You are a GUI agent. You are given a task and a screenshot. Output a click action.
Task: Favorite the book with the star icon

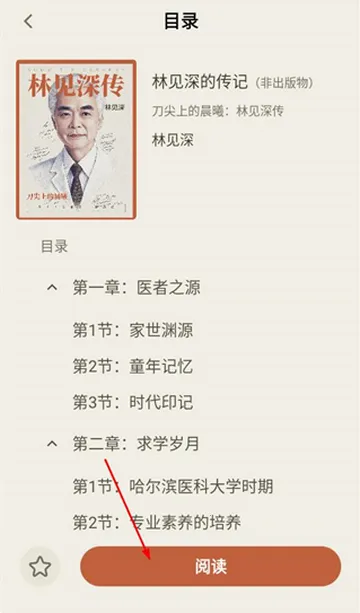tap(40, 566)
